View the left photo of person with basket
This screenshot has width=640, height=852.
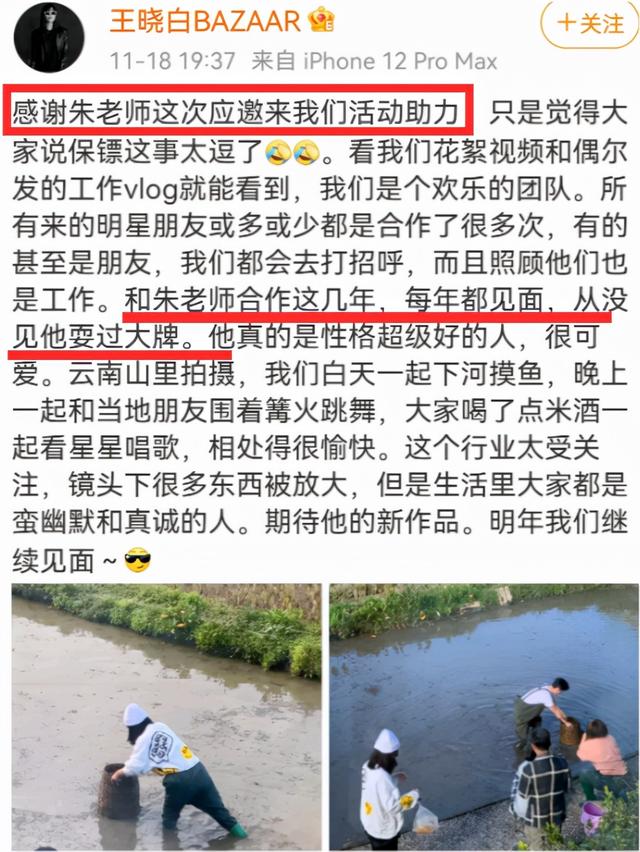pos(166,716)
